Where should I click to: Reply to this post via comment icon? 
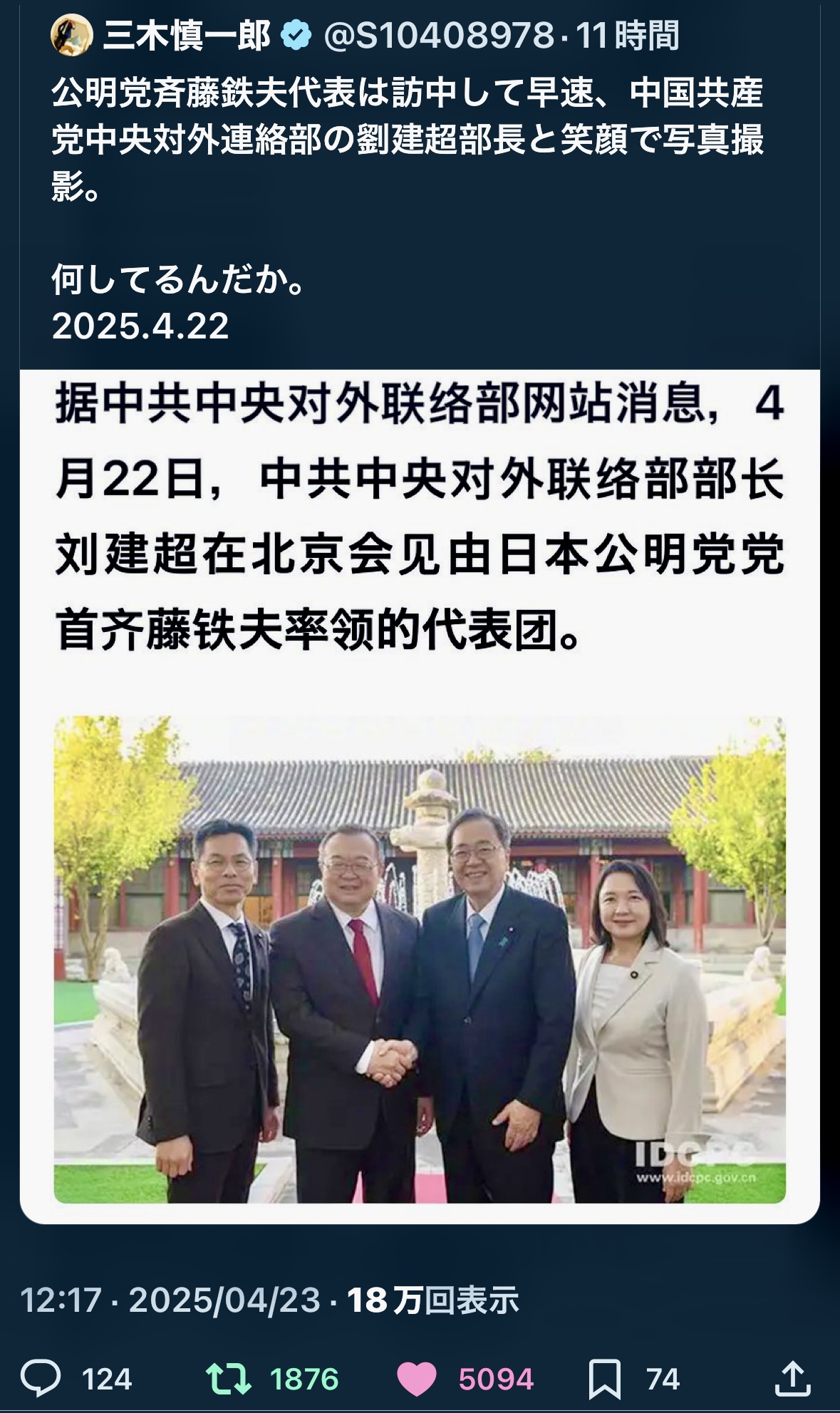41,1378
